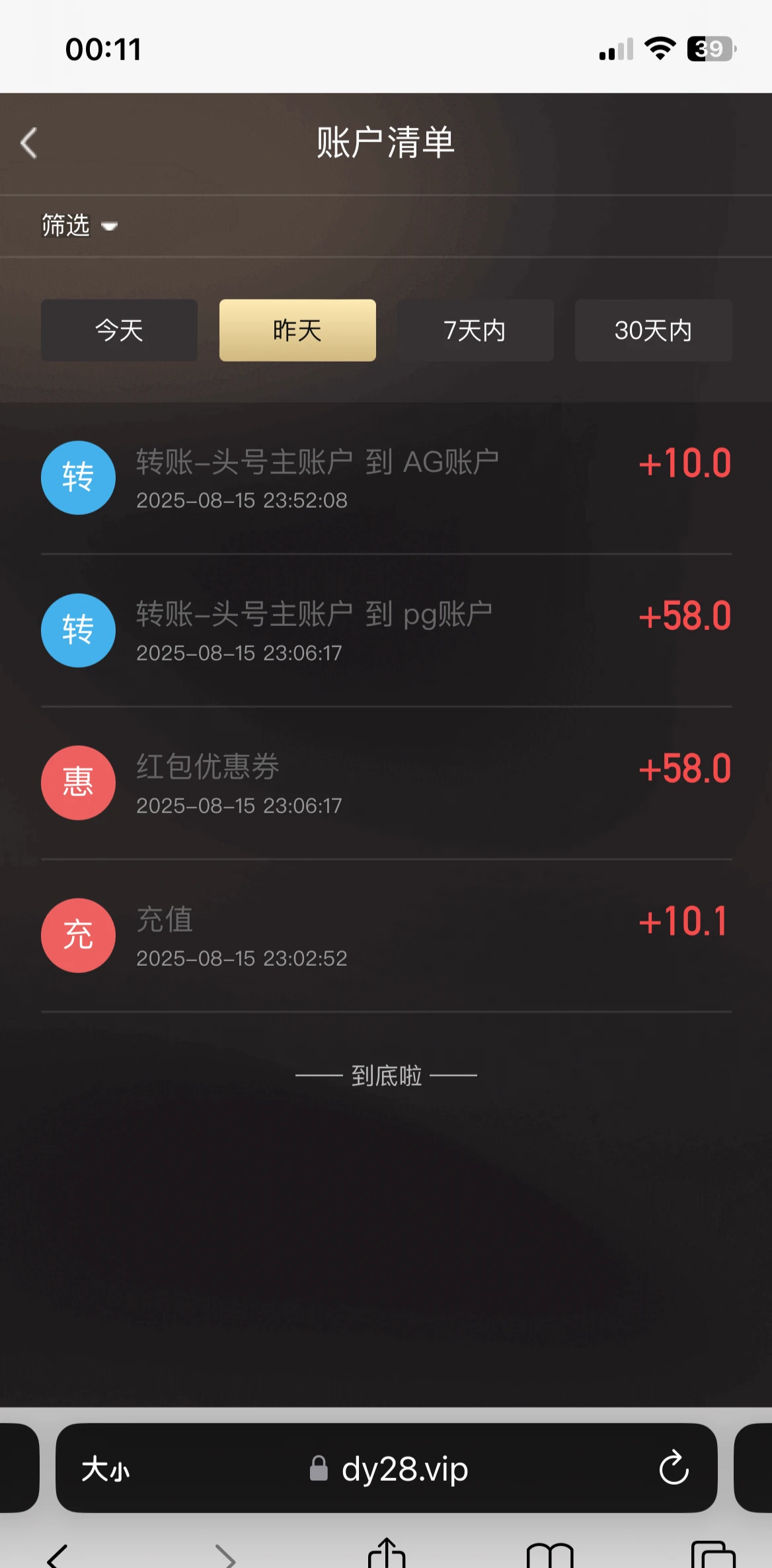The image size is (772, 1568).
Task: Select the red 惠 coupon icon
Action: (77, 783)
